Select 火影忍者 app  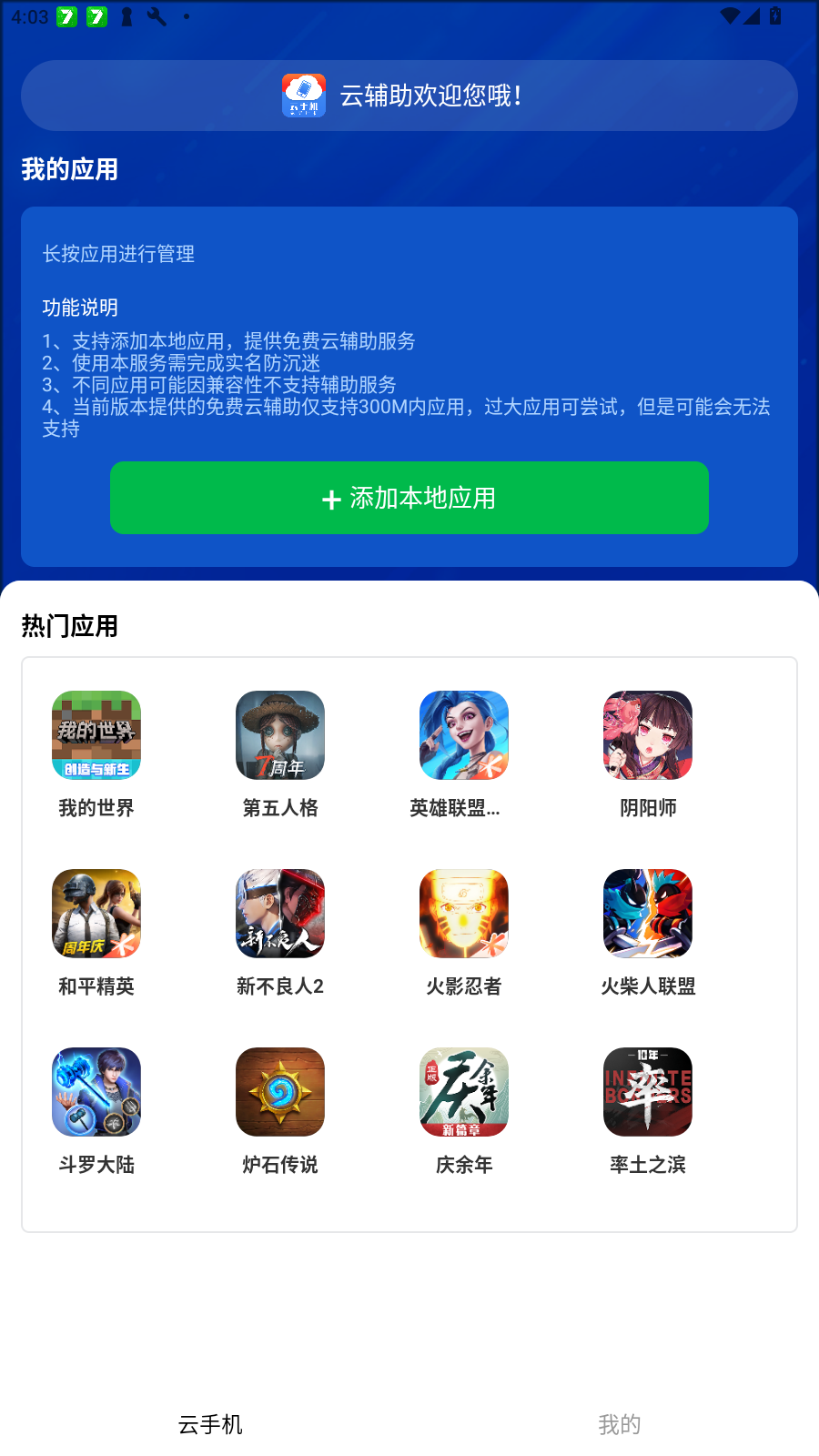click(x=464, y=914)
